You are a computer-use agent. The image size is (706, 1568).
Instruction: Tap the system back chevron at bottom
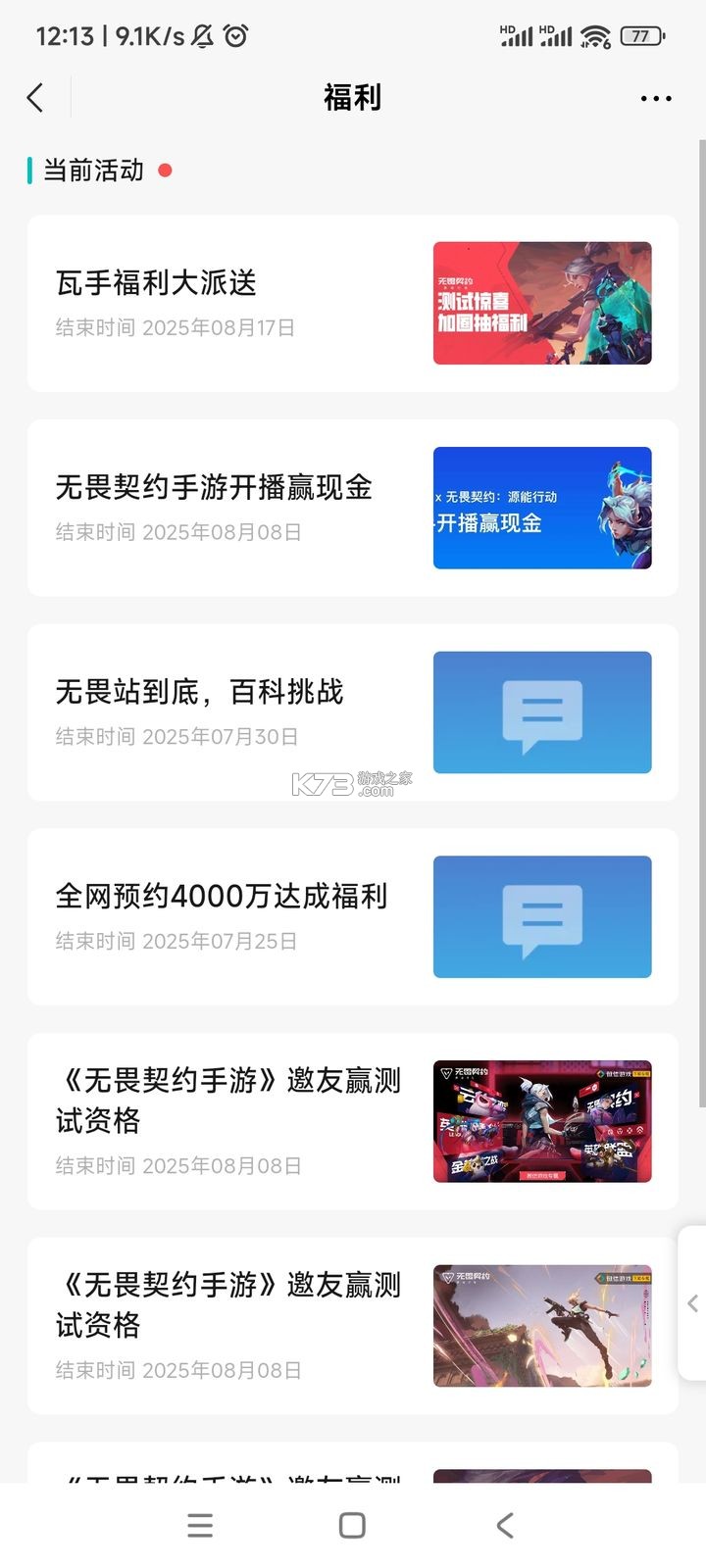pos(504,1525)
